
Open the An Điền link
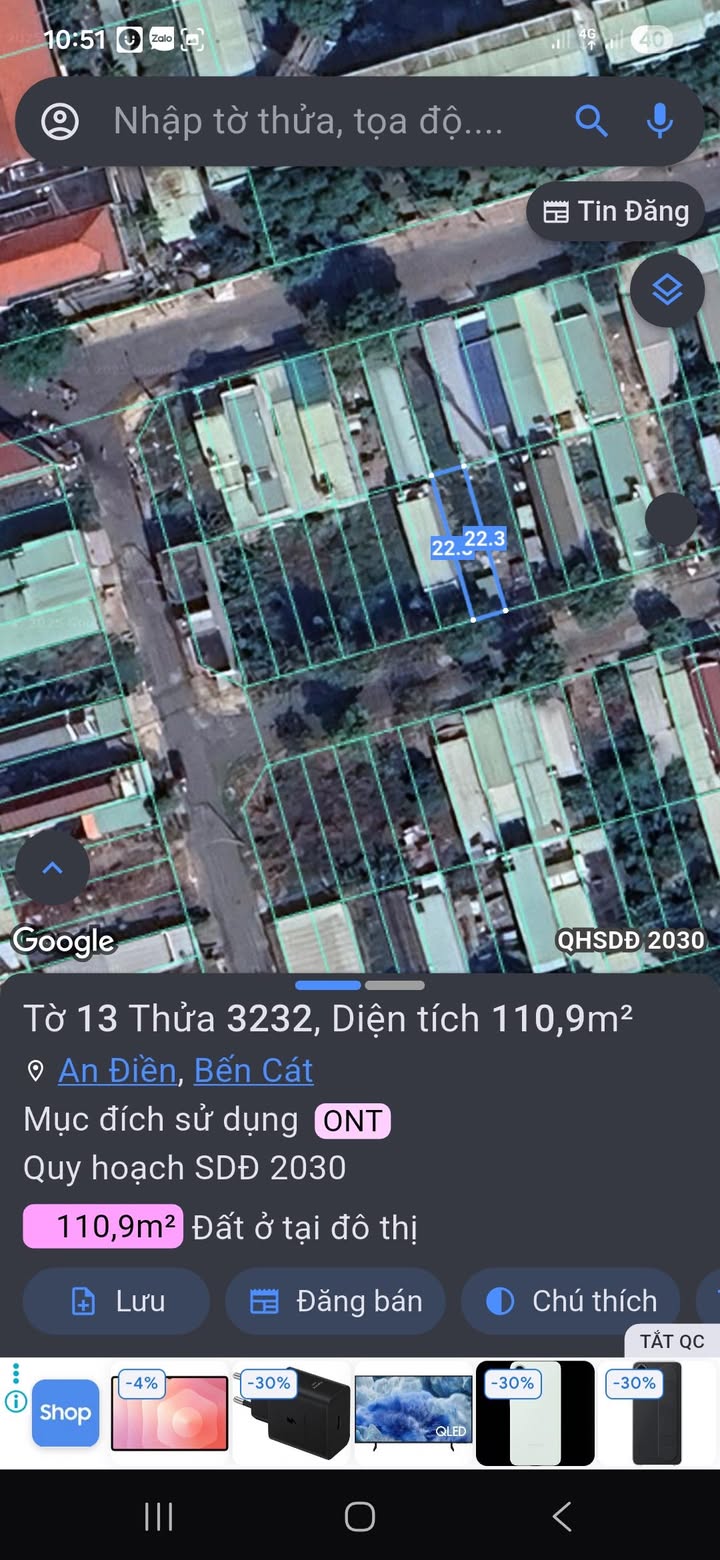coord(117,1071)
